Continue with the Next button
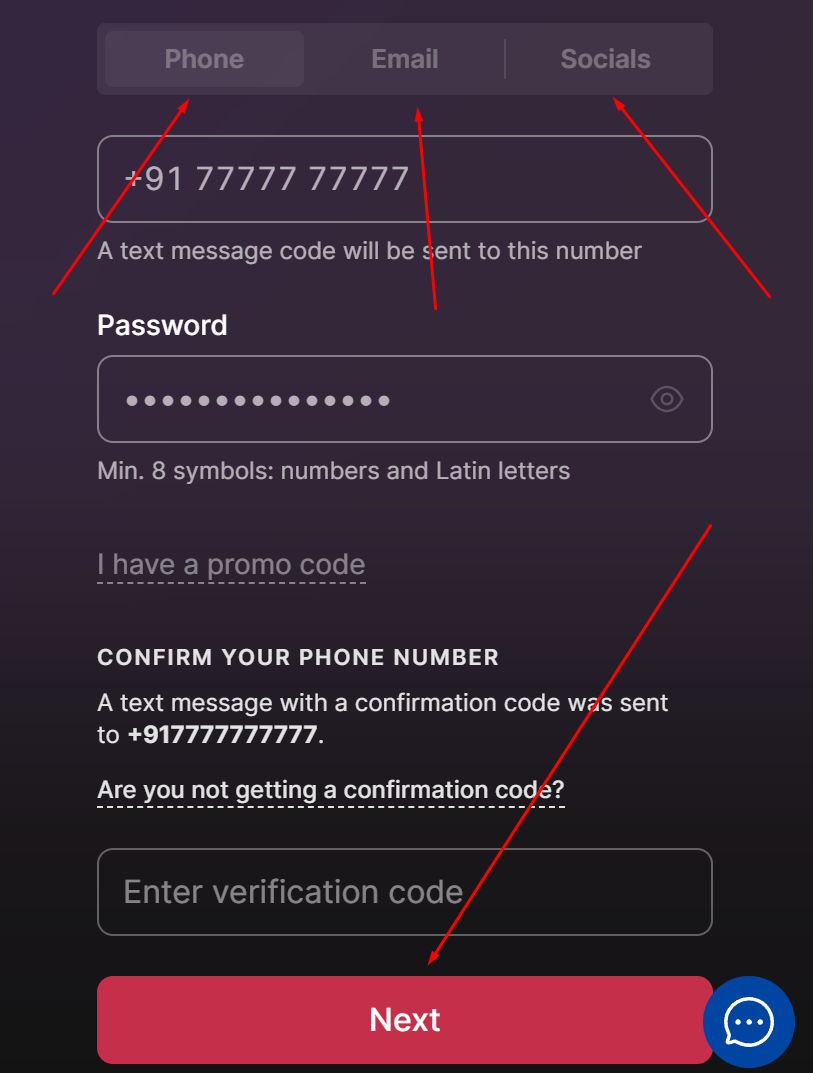The image size is (813, 1073). coord(404,1020)
